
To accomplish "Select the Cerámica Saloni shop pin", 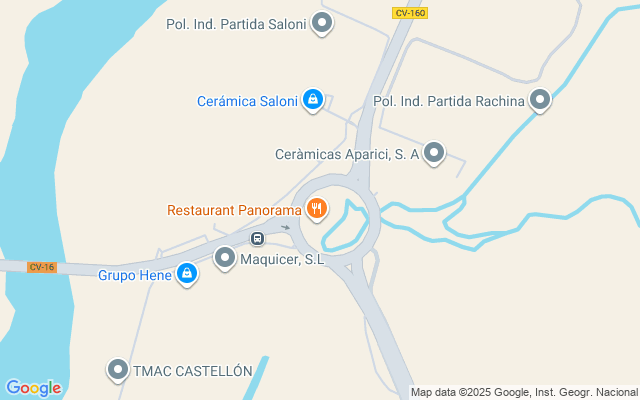I will tap(313, 100).
